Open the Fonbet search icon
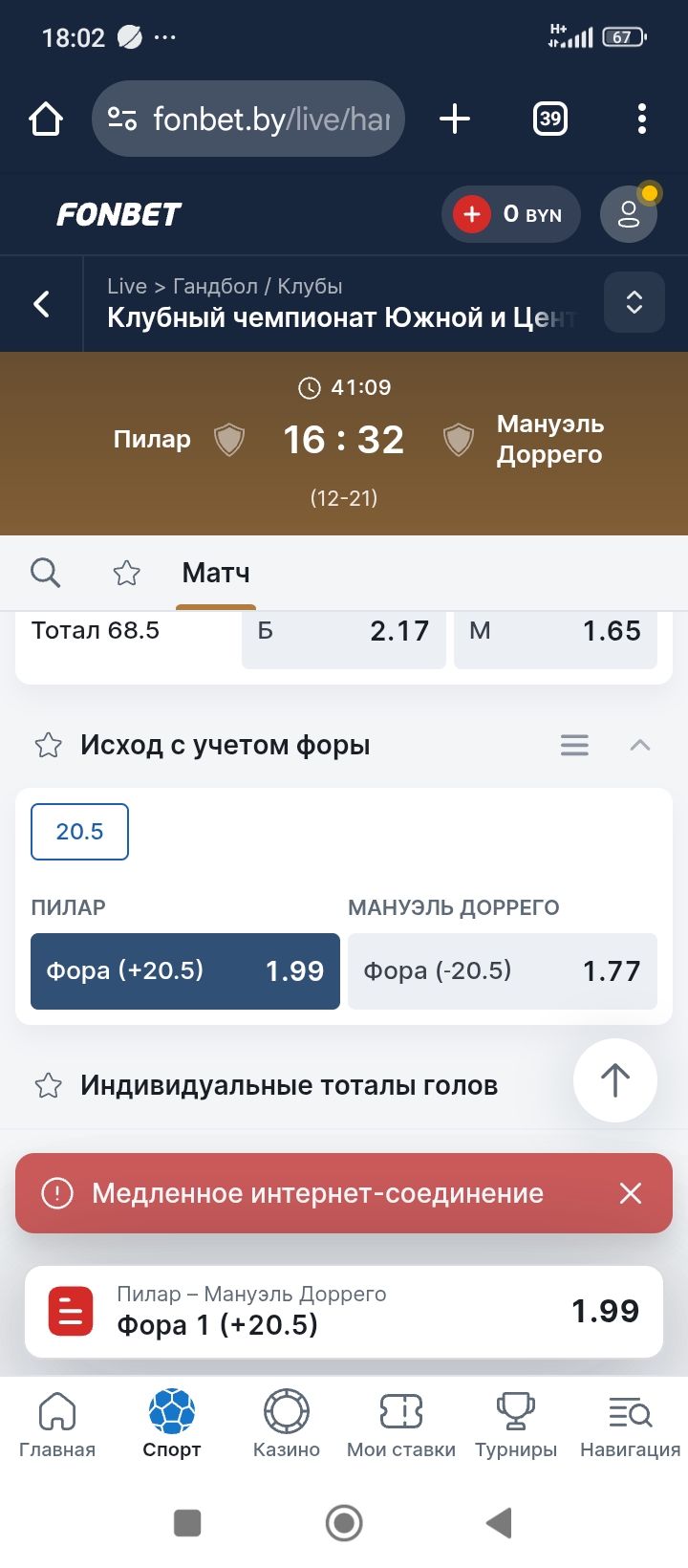The width and height of the screenshot is (688, 1568). 45,572
